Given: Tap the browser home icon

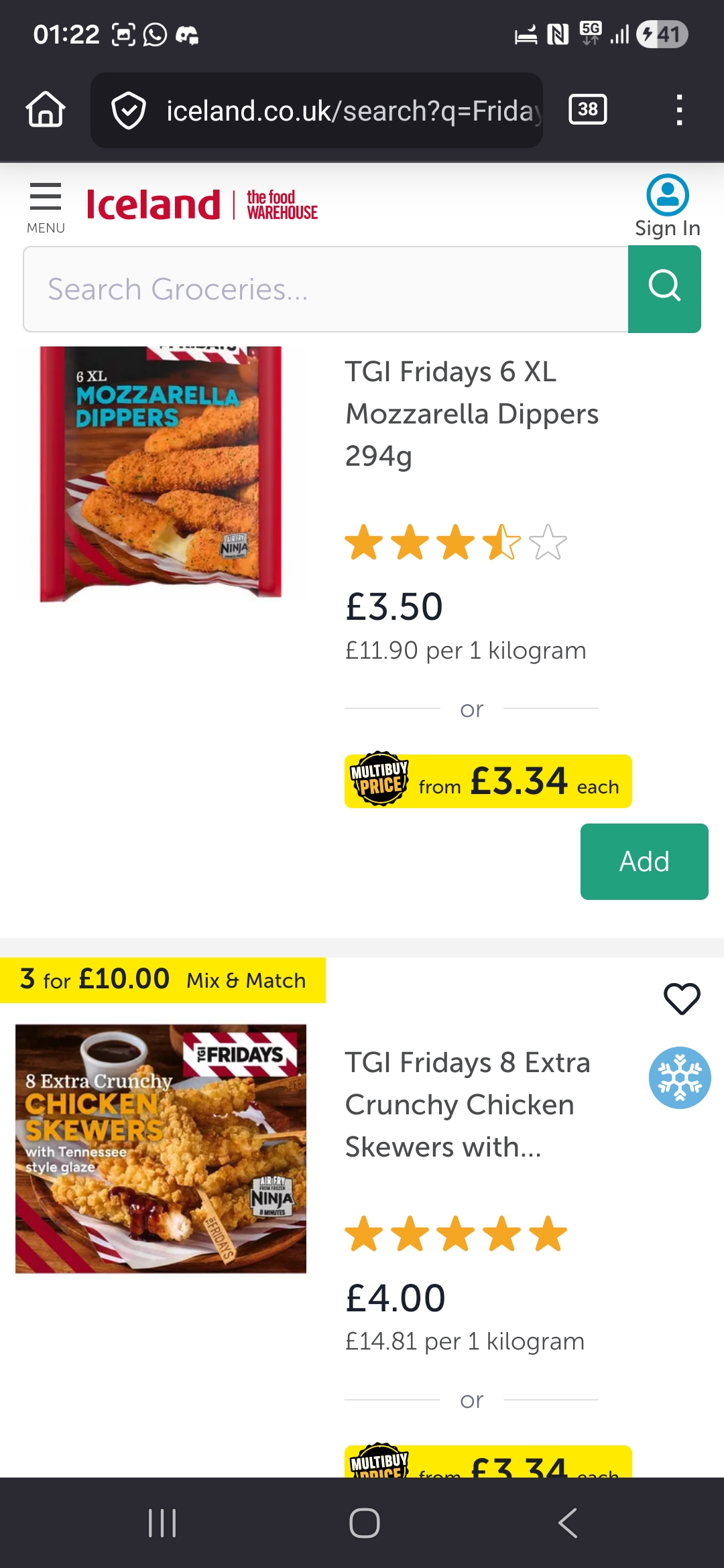Looking at the screenshot, I should click(46, 109).
